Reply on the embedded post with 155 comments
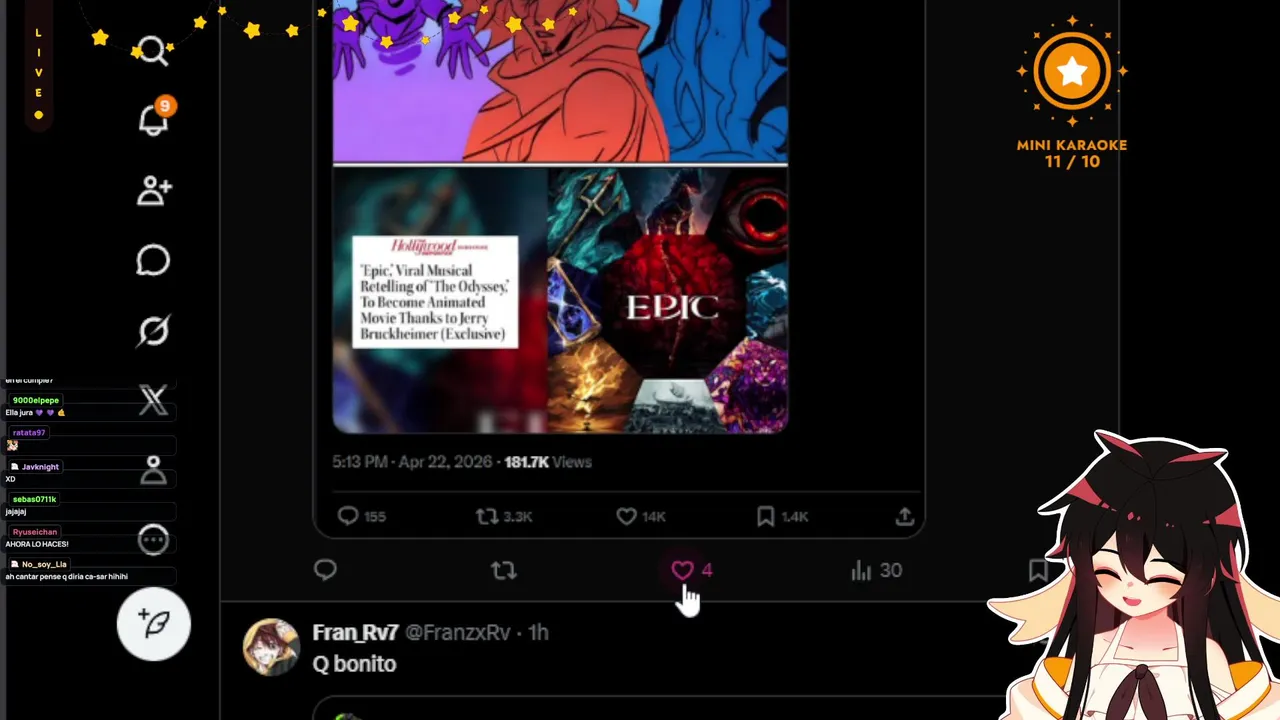The image size is (1280, 720). pos(348,516)
